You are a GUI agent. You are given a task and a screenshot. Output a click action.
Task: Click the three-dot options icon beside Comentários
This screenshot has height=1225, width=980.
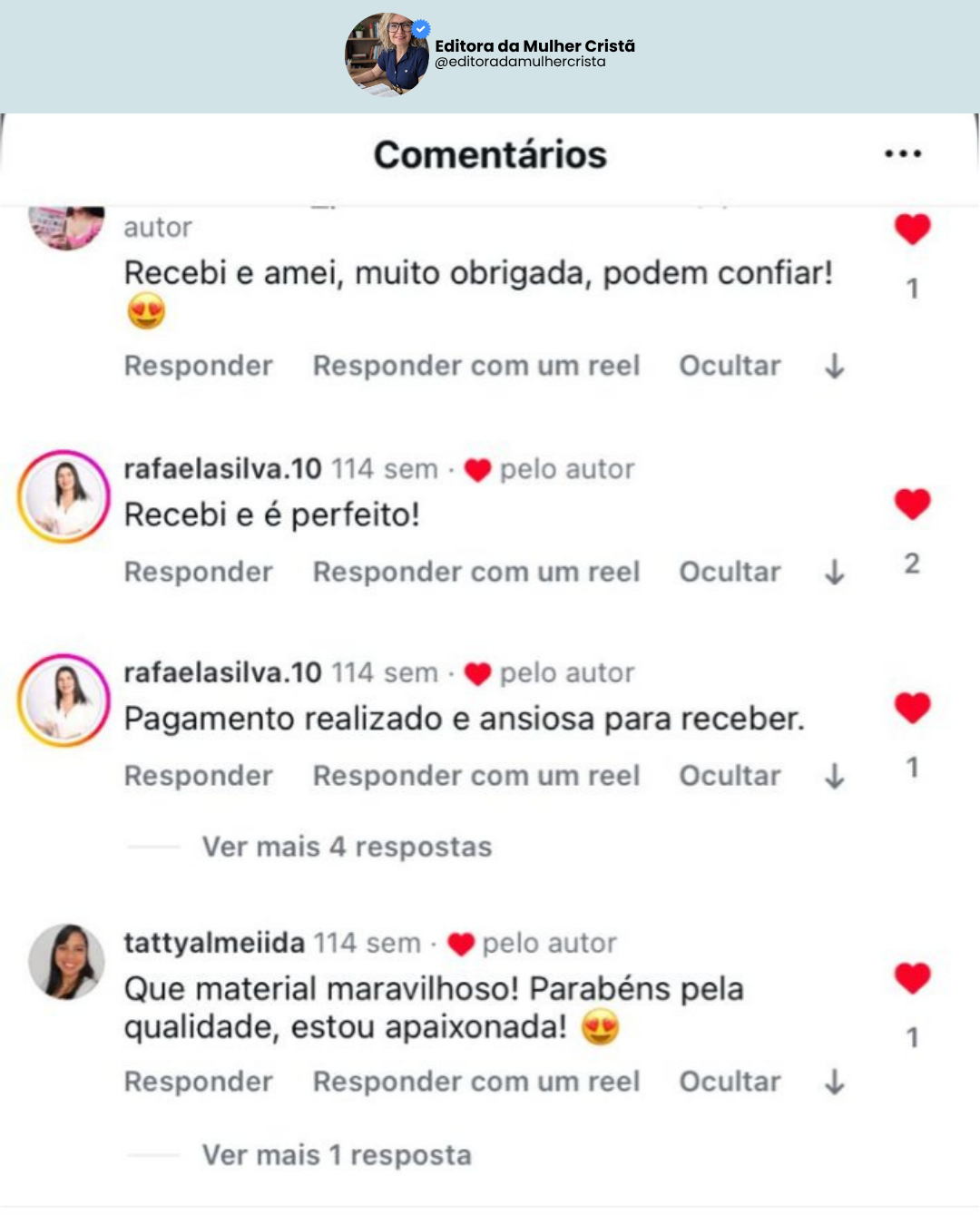pos(901,154)
